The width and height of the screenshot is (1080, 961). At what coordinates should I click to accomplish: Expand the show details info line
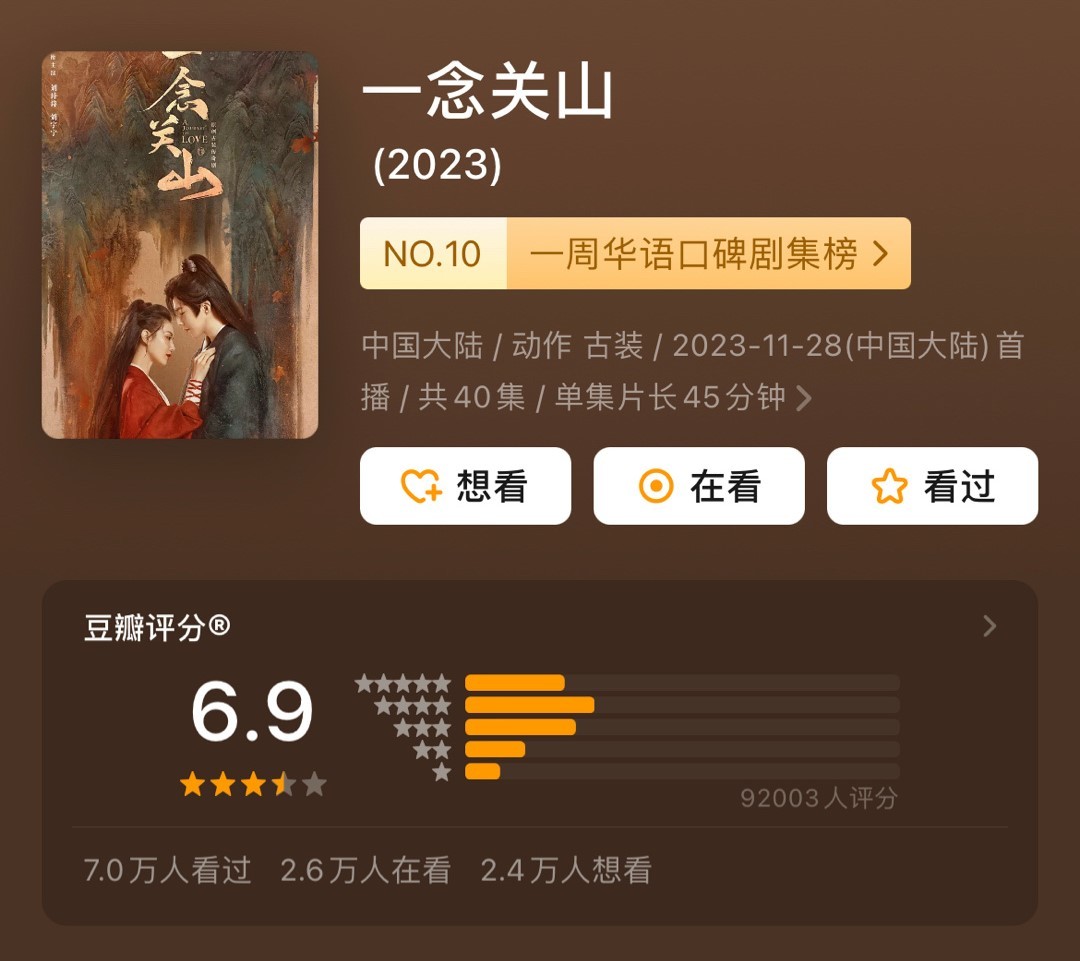tap(804, 399)
